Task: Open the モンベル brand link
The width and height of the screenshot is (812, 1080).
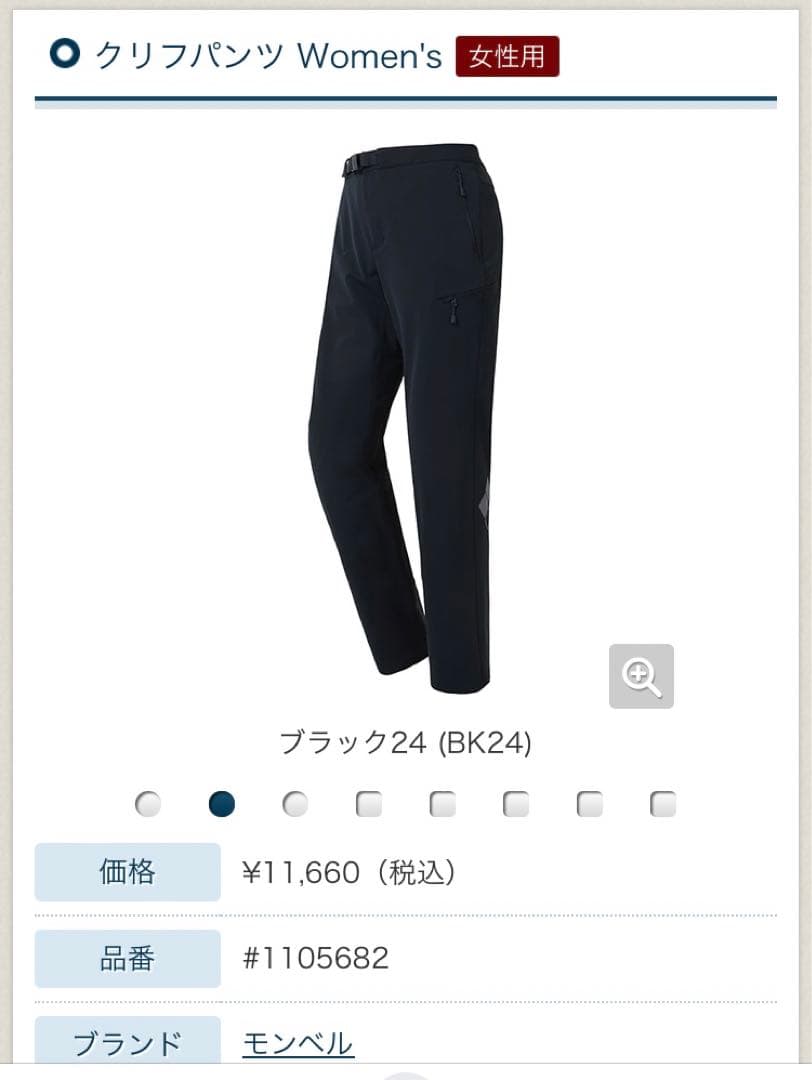Action: pos(298,1044)
